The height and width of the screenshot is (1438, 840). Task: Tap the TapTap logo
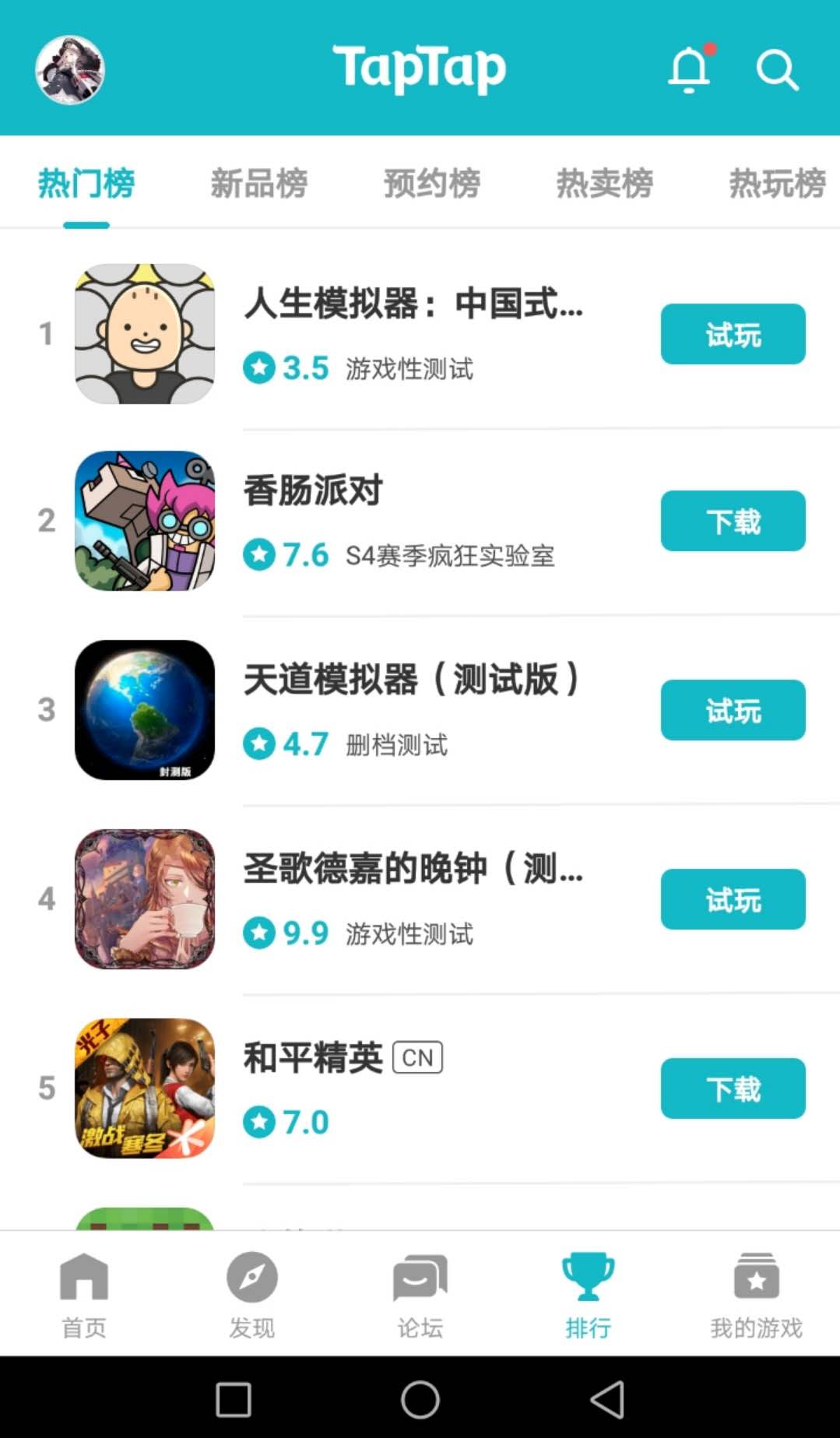pos(420,69)
